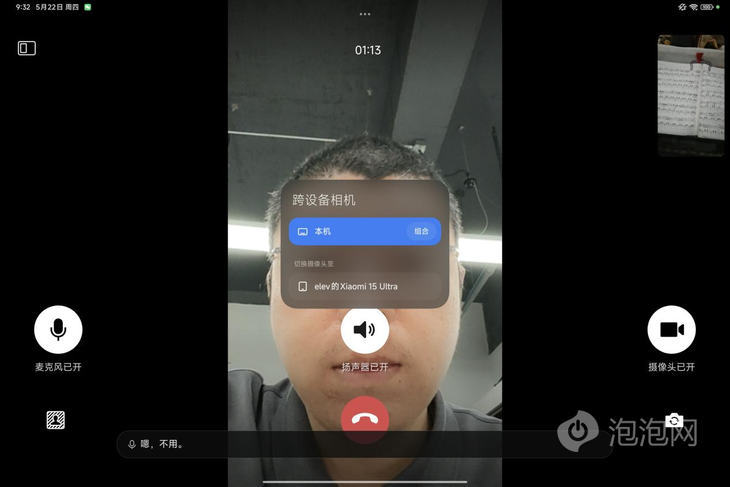End the call with the red button
The width and height of the screenshot is (730, 487).
(365, 420)
